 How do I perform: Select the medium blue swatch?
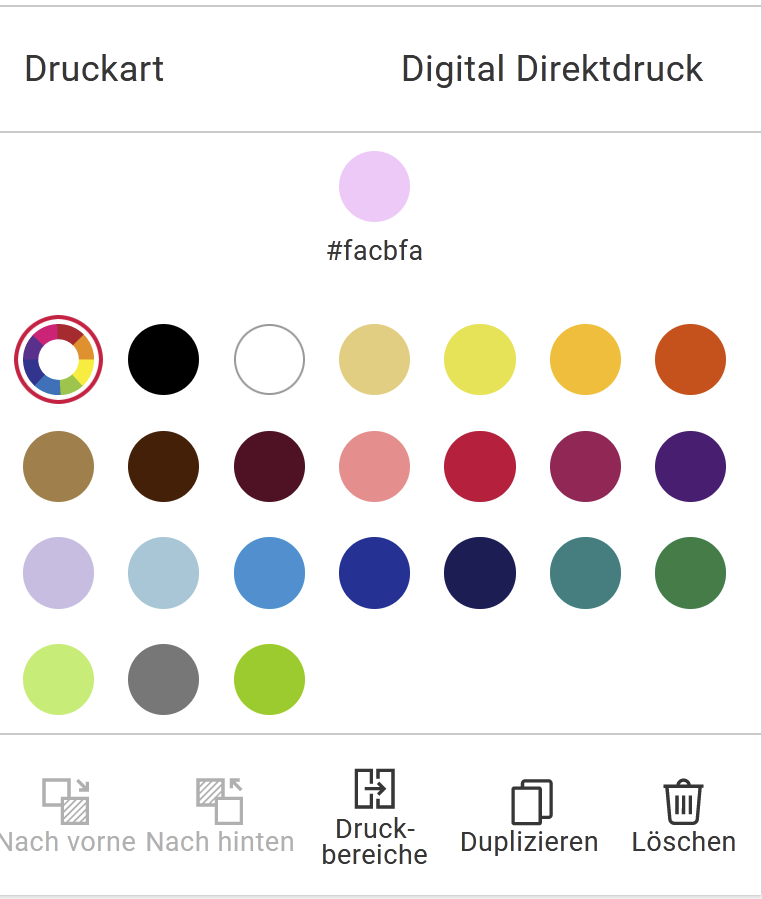tap(269, 573)
